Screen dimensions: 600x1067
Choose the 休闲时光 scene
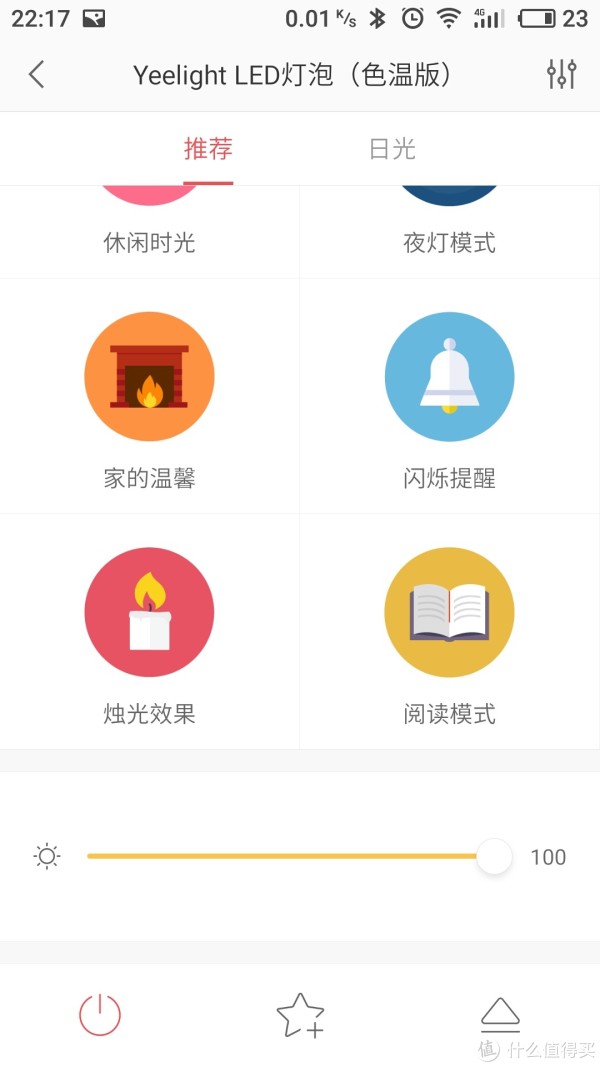point(150,231)
